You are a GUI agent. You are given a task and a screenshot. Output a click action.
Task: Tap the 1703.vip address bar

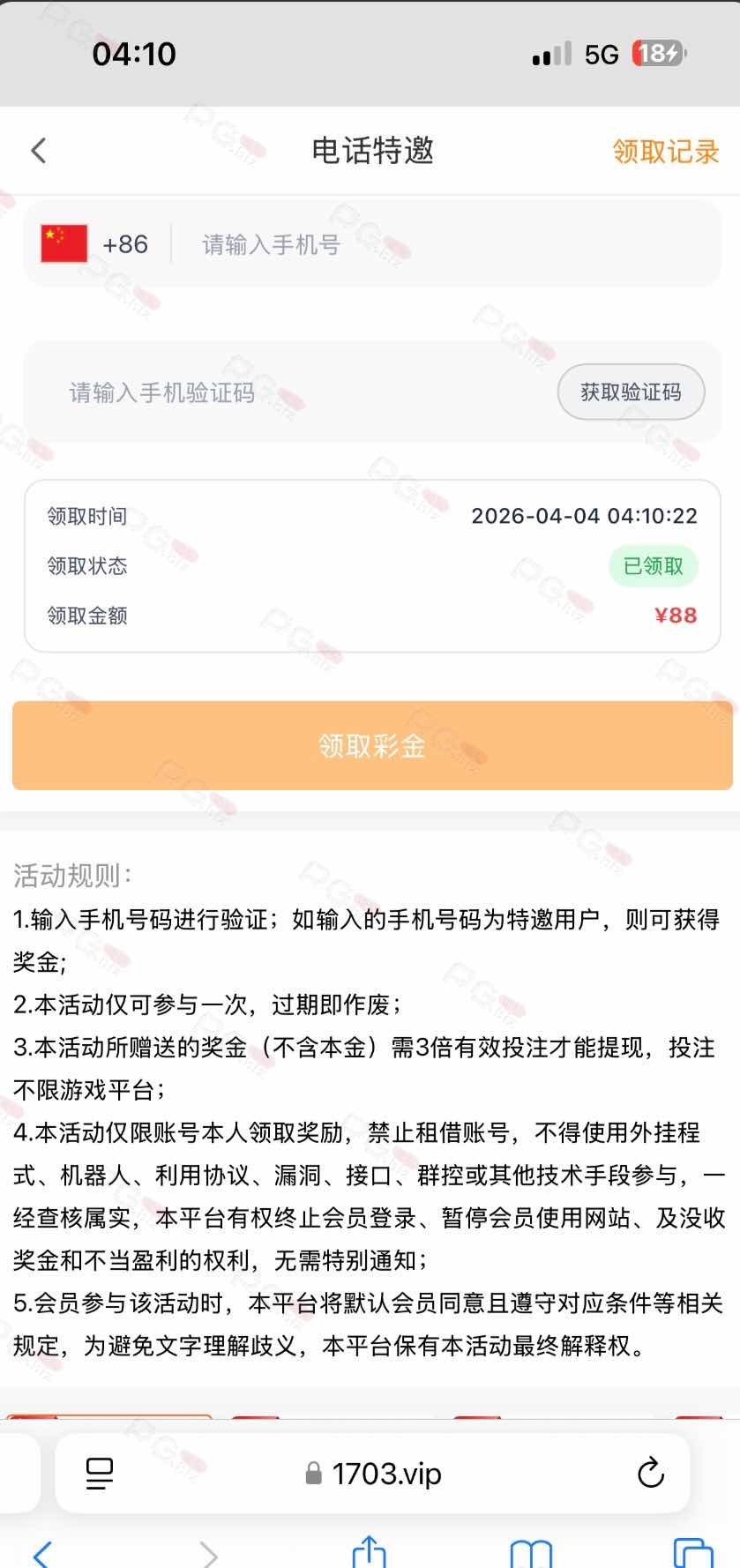[x=374, y=1474]
